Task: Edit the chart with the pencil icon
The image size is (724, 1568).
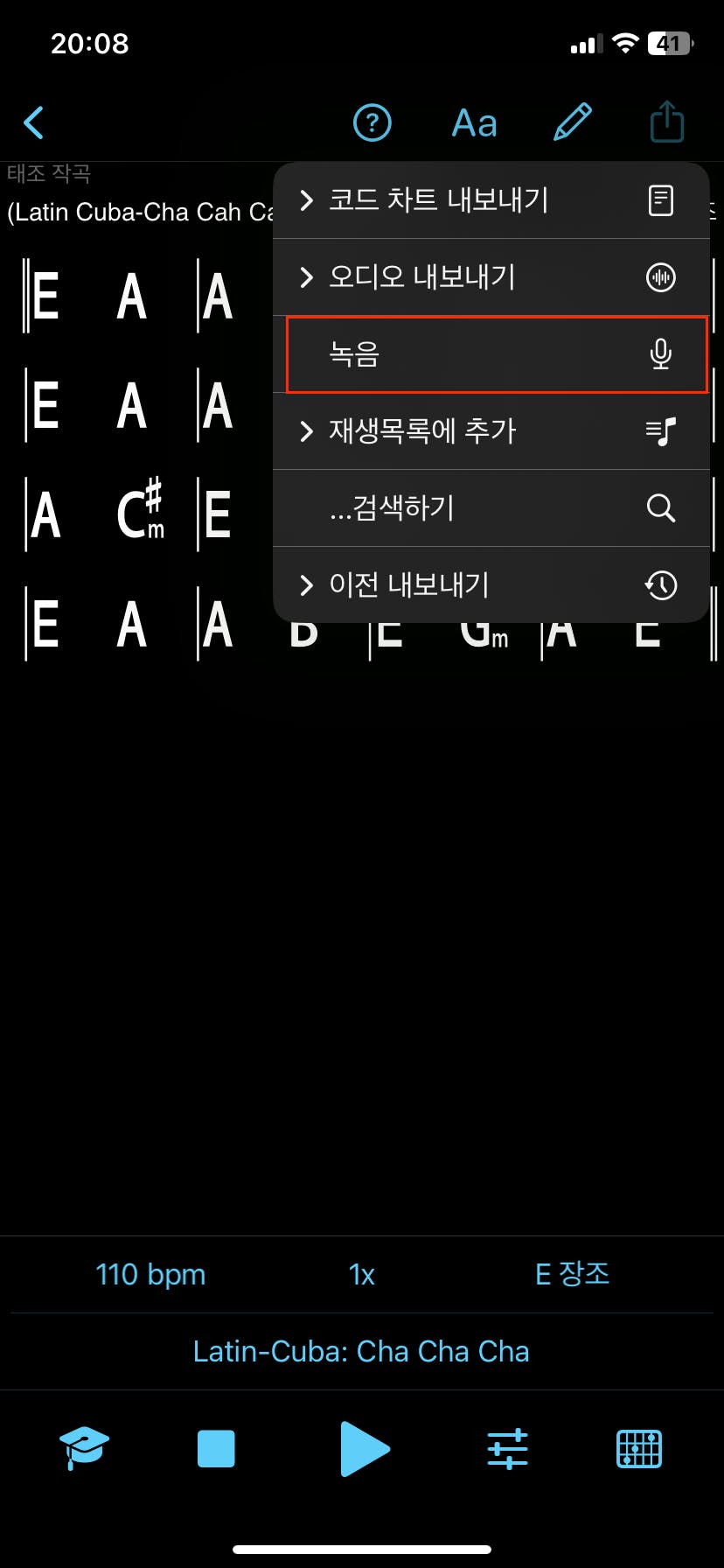Action: [x=573, y=122]
